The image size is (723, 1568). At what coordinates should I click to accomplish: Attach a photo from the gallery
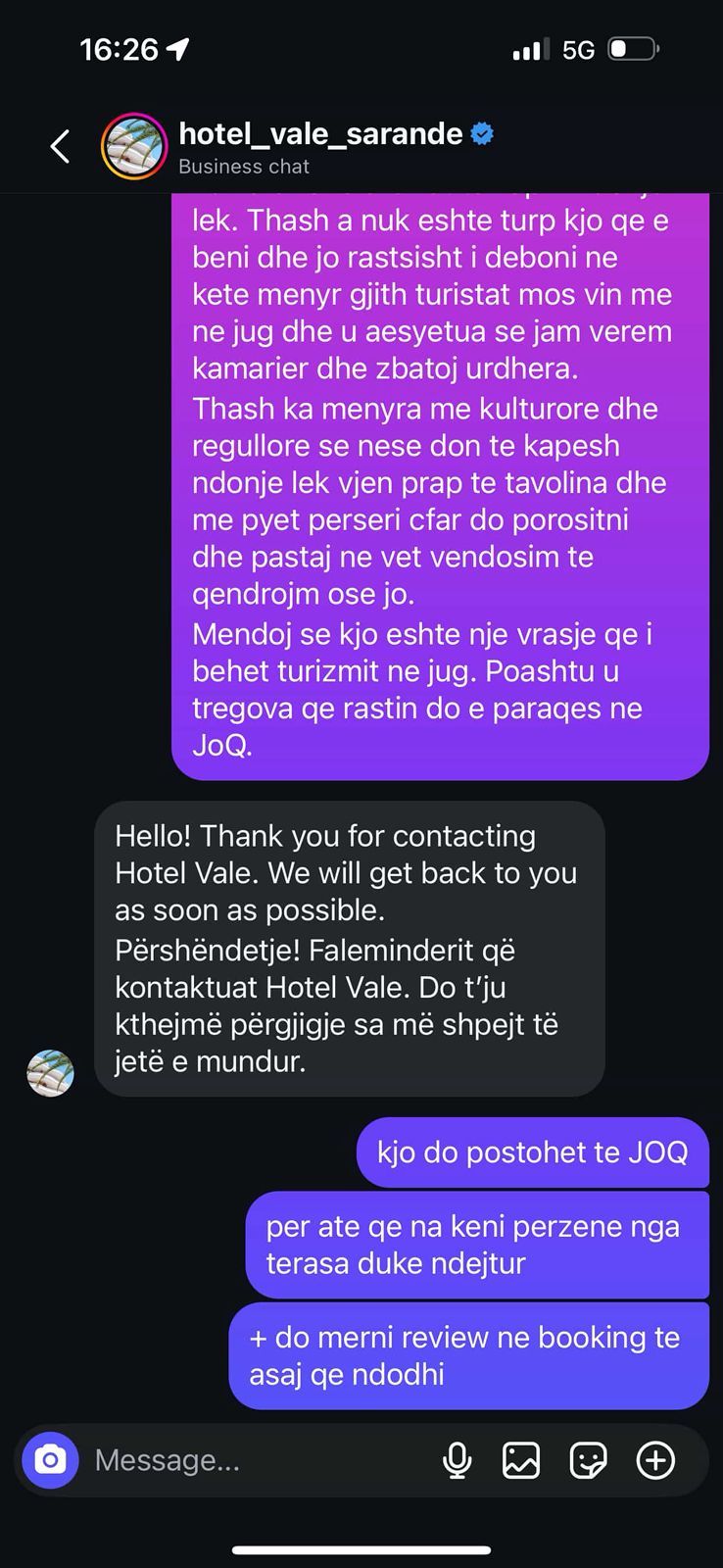click(x=521, y=1460)
